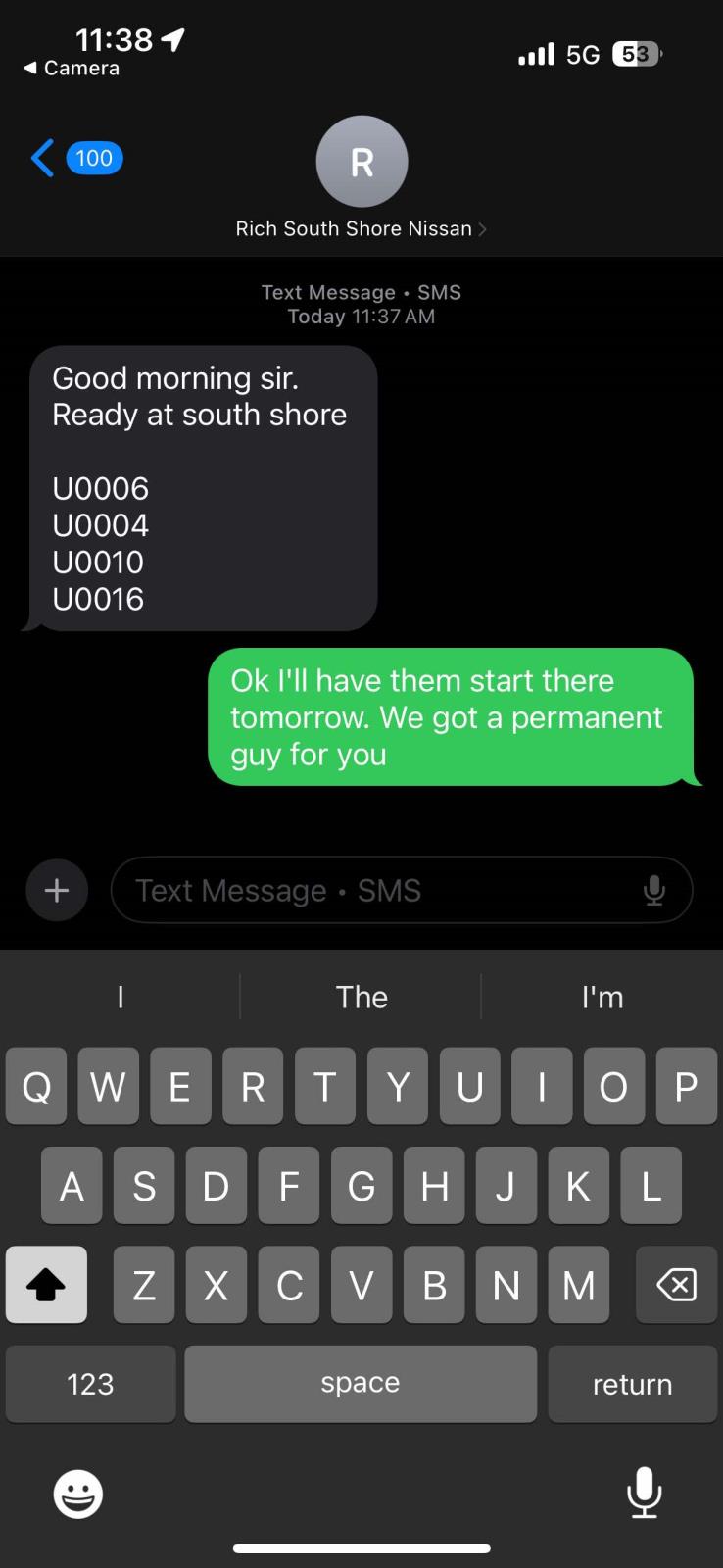Hit the return key
Image resolution: width=723 pixels, height=1568 pixels.
click(632, 1383)
